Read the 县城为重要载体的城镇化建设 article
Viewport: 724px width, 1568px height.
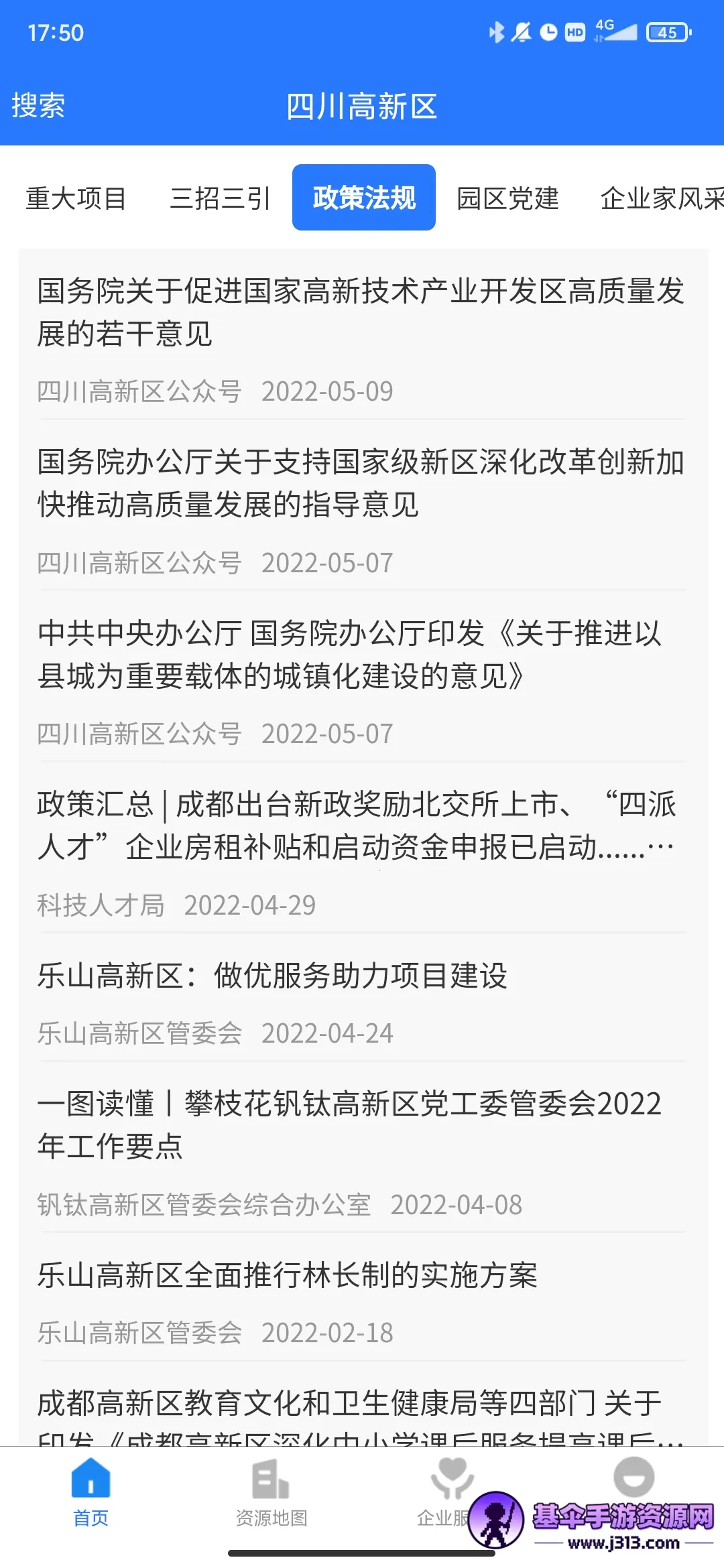(x=349, y=655)
